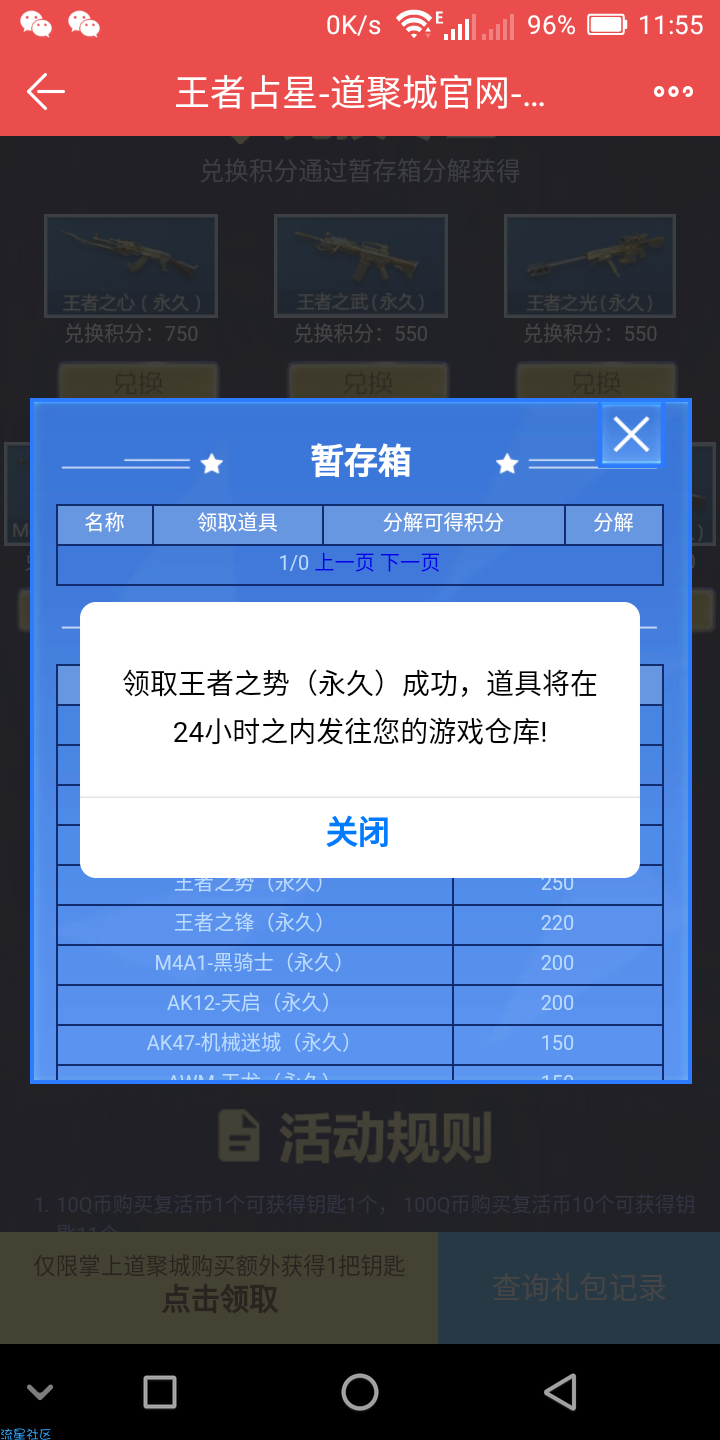
Task: Tap the system home button
Action: pyautogui.click(x=360, y=1392)
